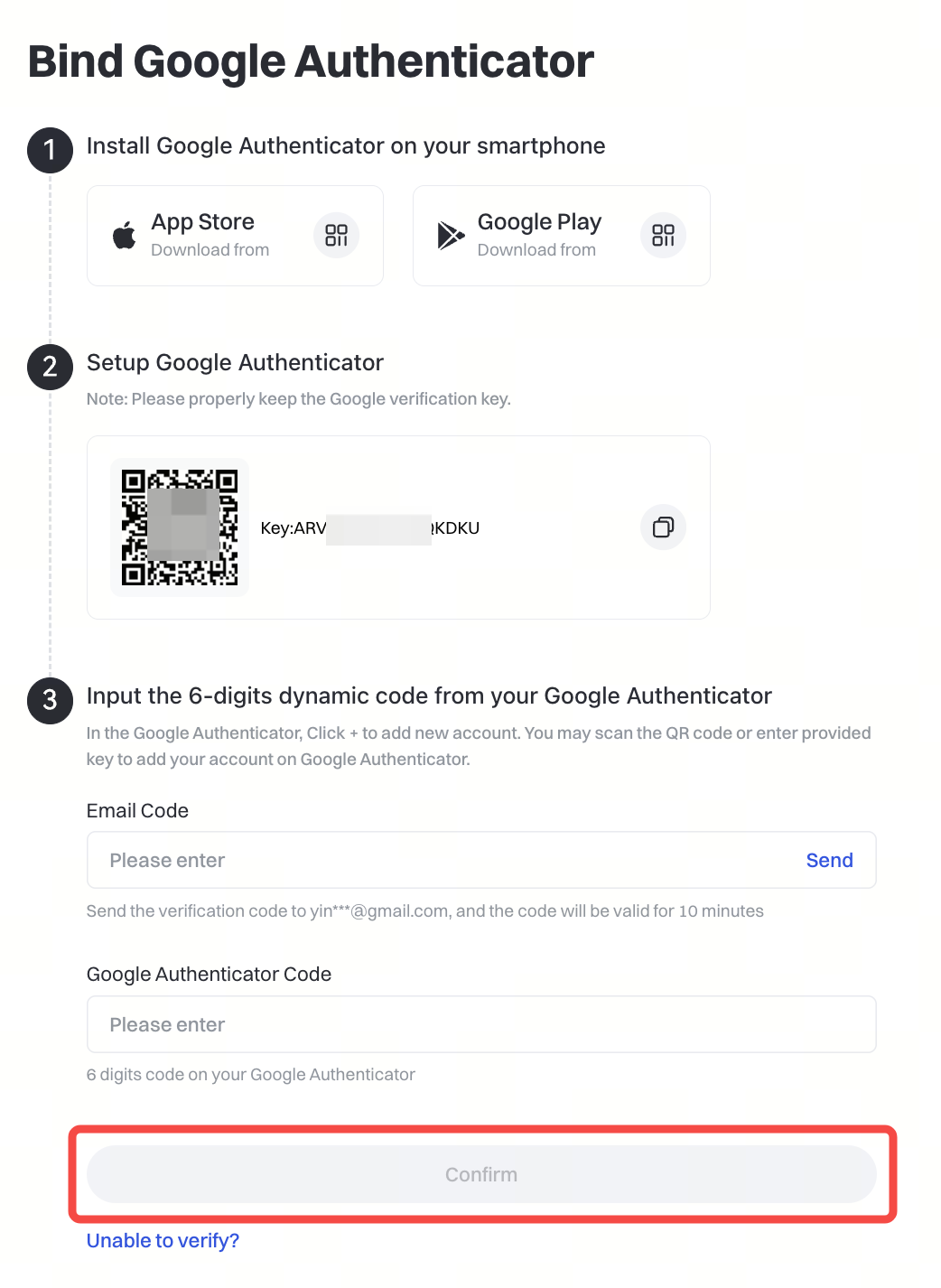Tap the Confirm button
The height and width of the screenshot is (1288, 941).
coord(480,1174)
